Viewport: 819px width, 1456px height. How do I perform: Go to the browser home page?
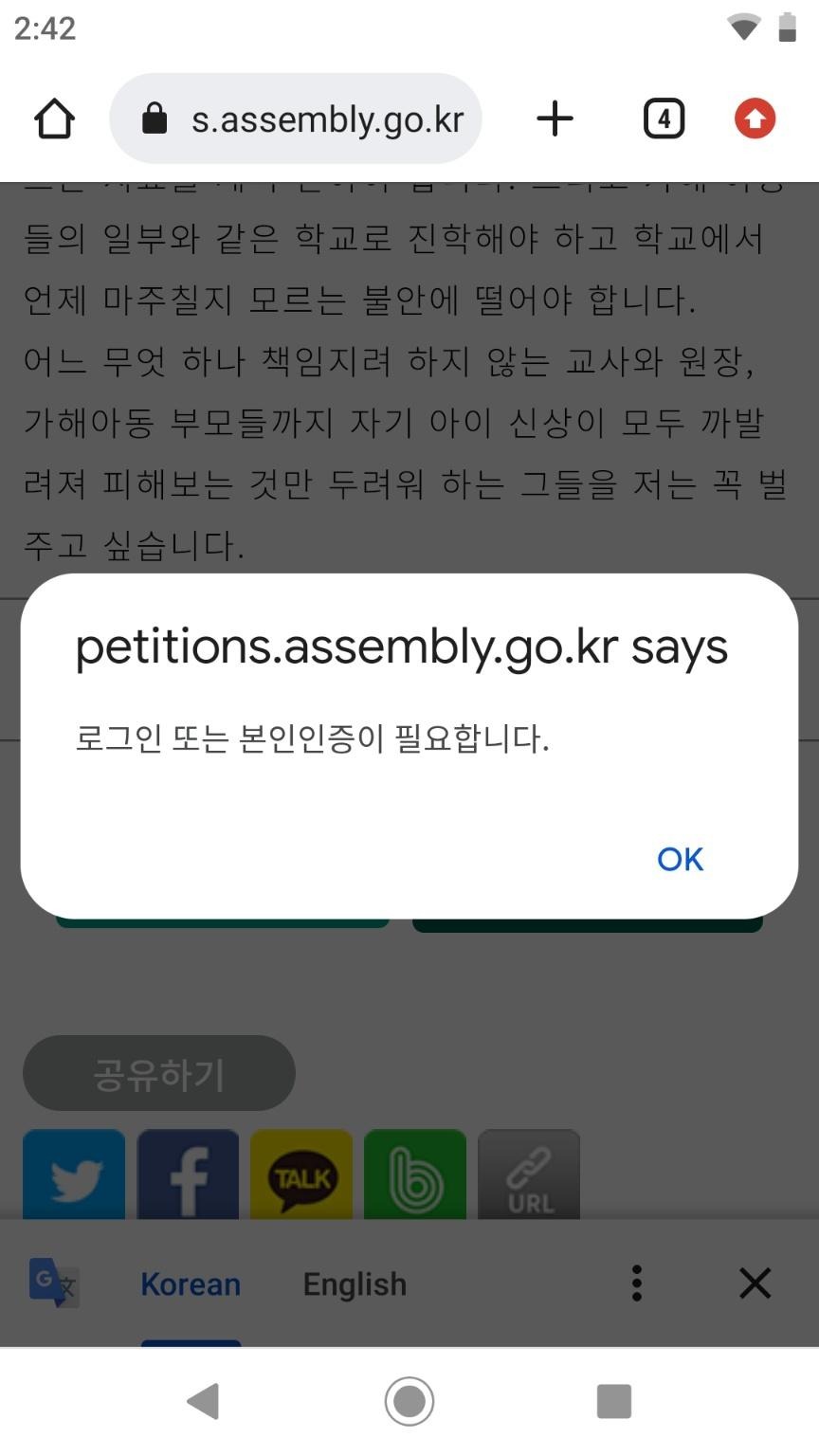[54, 119]
